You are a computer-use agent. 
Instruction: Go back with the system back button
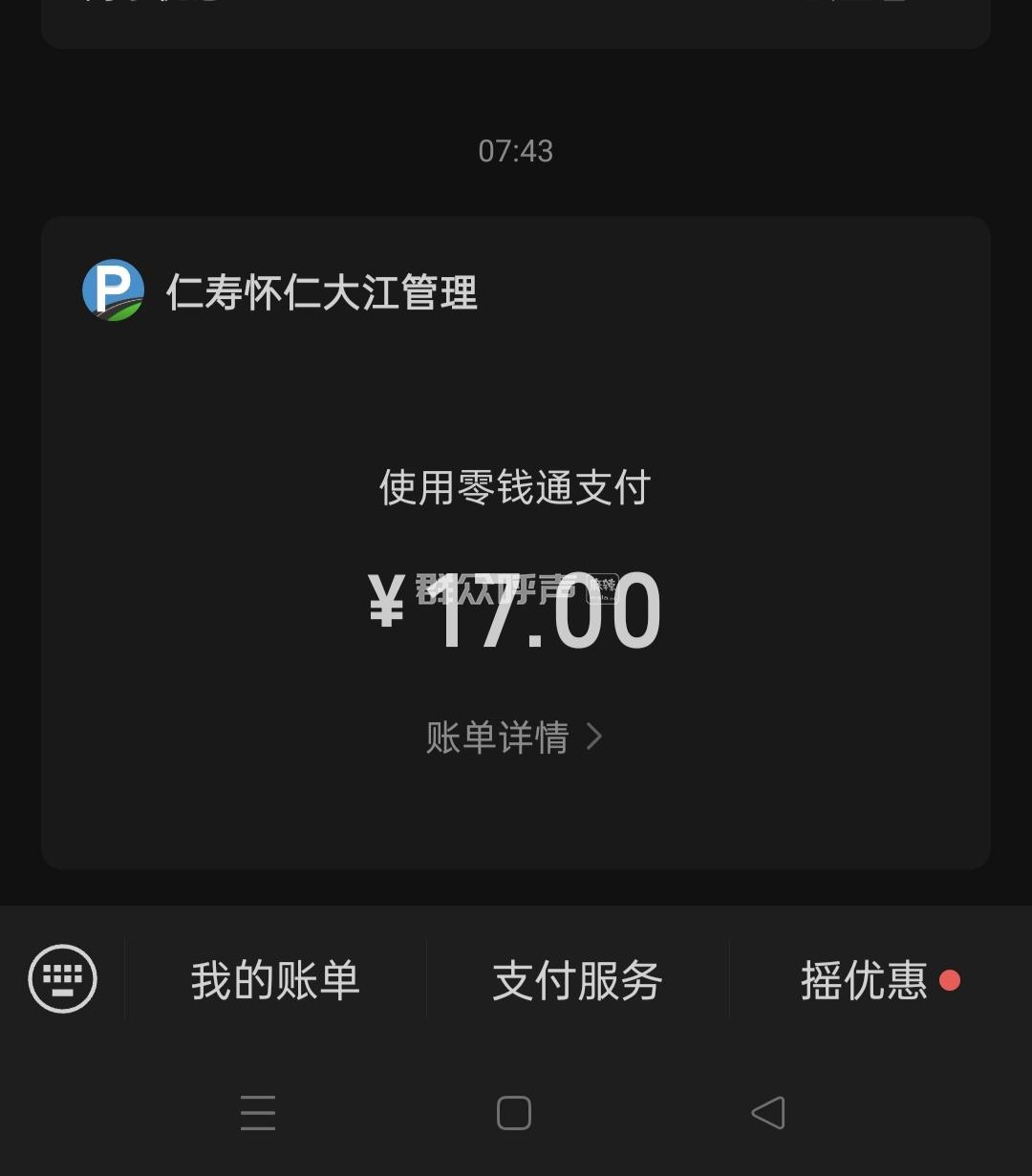tap(768, 1113)
